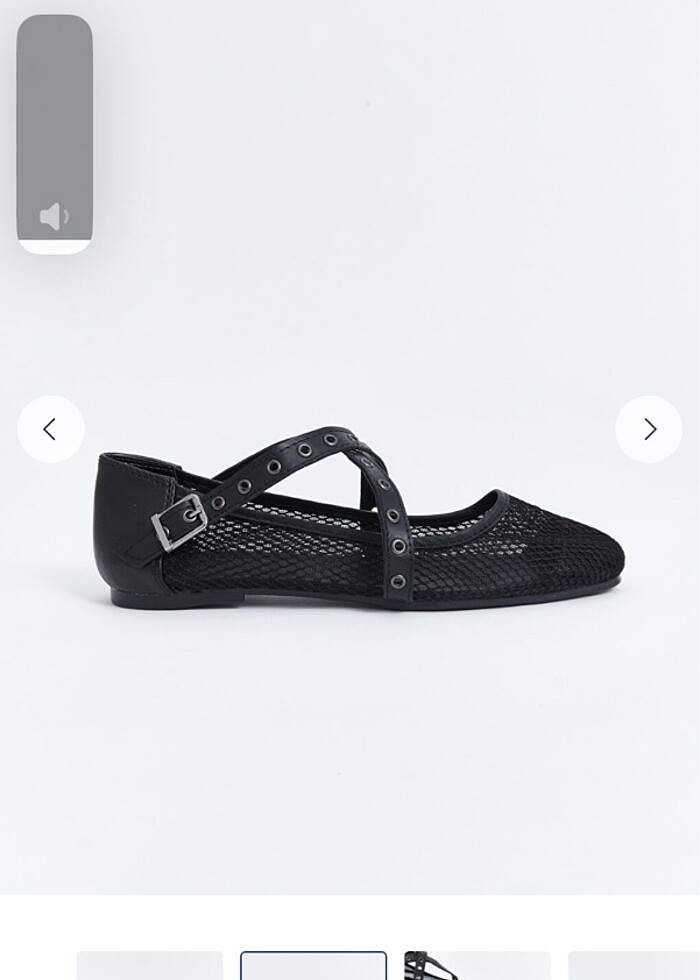Viewport: 700px width, 980px height.
Task: Mute sound with the speaker icon
Action: pyautogui.click(x=54, y=216)
